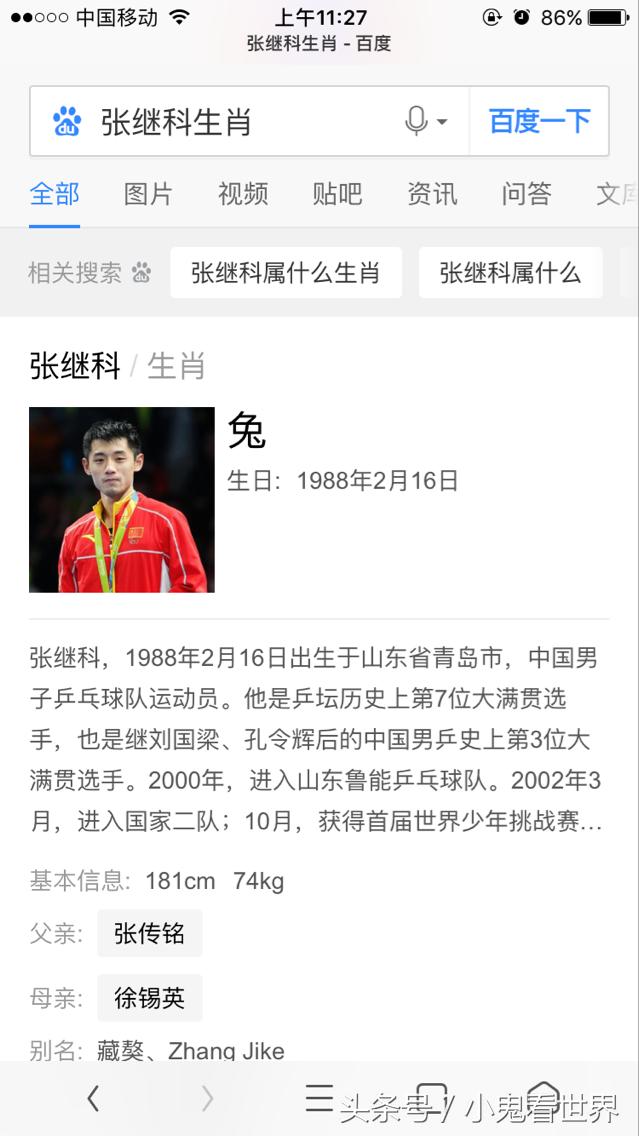Screen dimensions: 639x1136
Task: Start voice search with microphone icon
Action: [x=418, y=122]
